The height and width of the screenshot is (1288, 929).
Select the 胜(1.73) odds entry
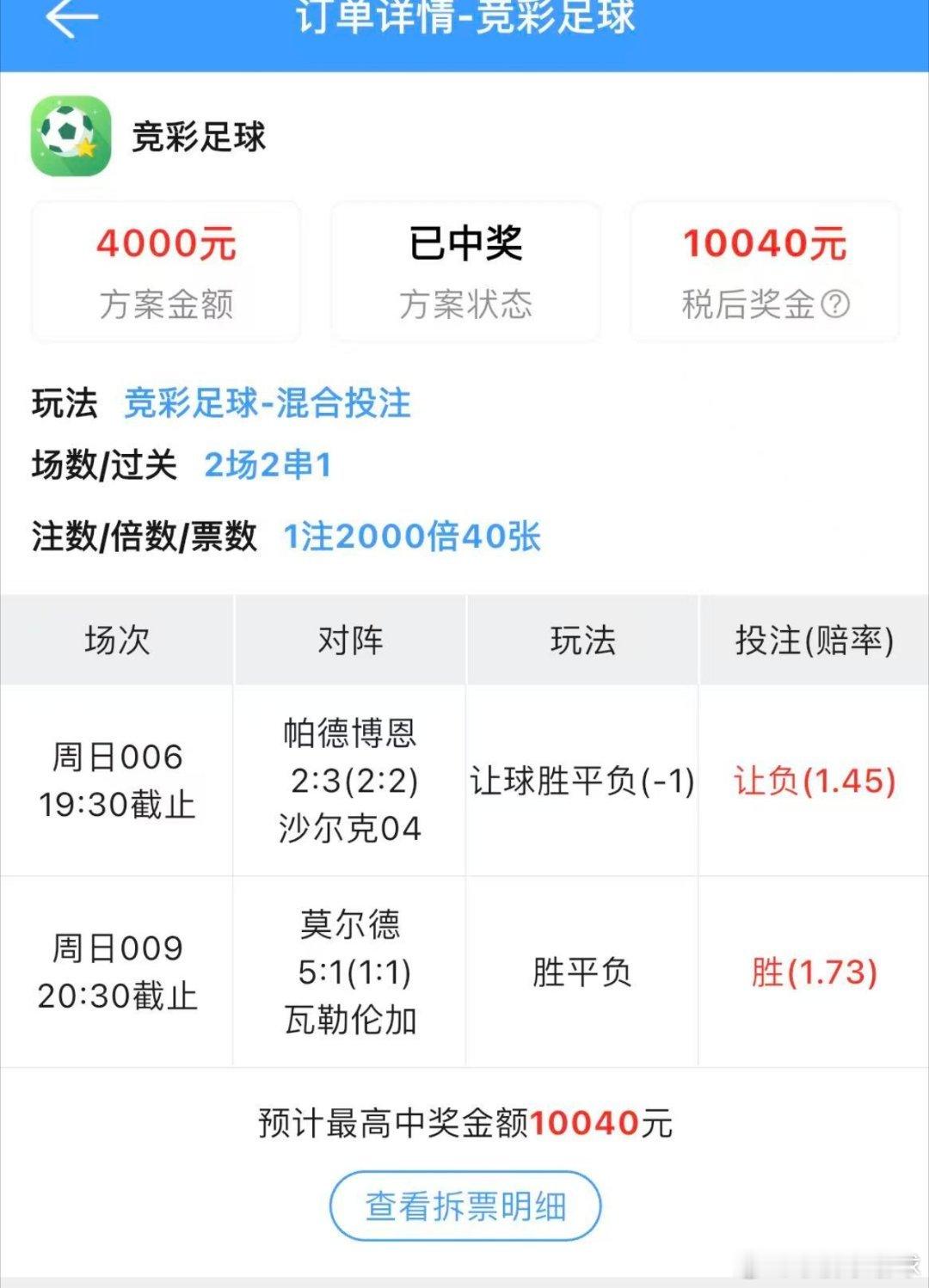tap(812, 972)
